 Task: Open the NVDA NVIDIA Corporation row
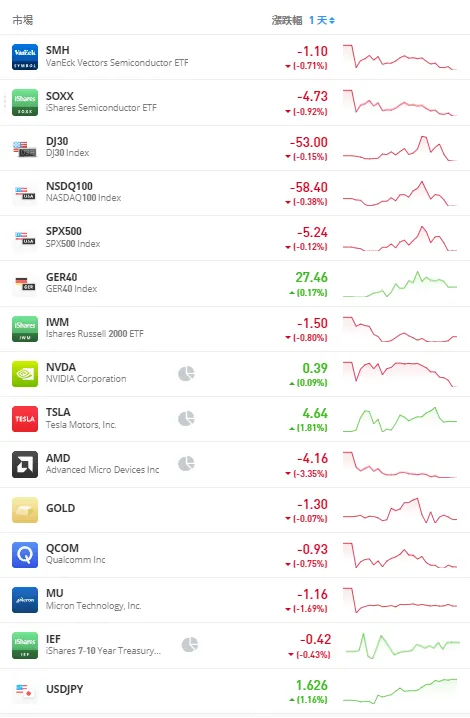pos(235,374)
